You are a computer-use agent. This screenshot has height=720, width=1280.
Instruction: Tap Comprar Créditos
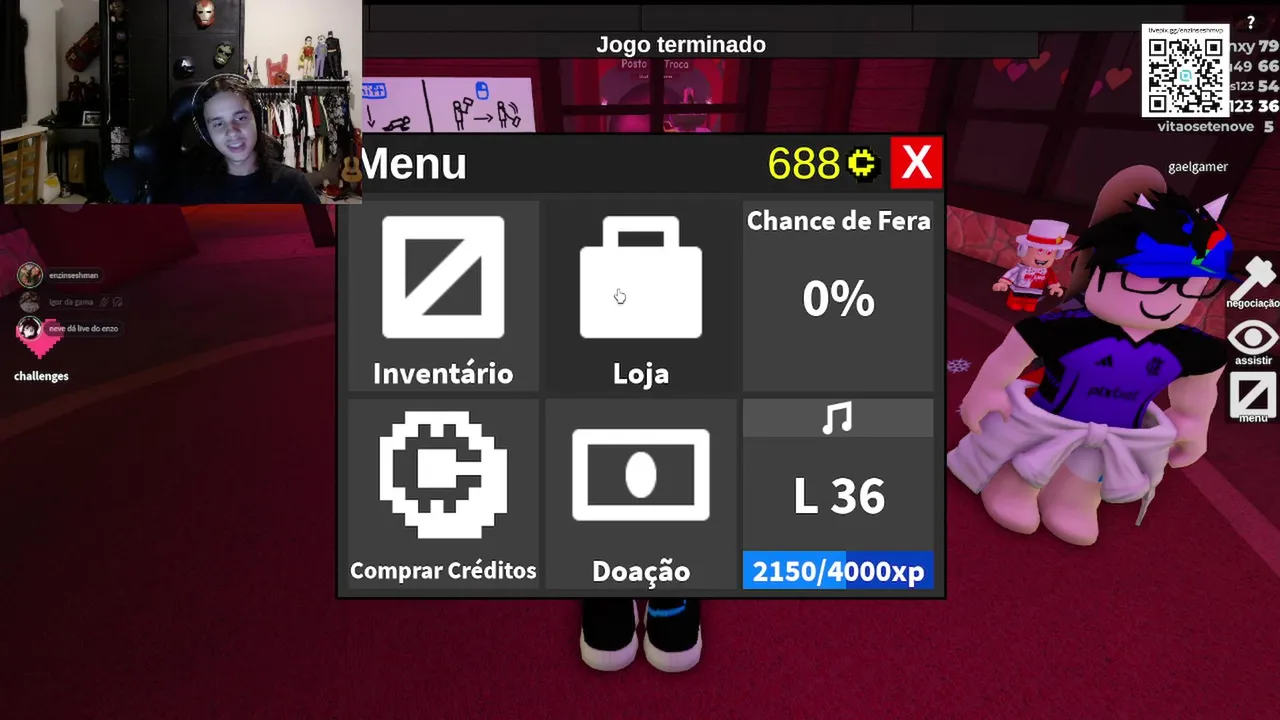click(443, 494)
